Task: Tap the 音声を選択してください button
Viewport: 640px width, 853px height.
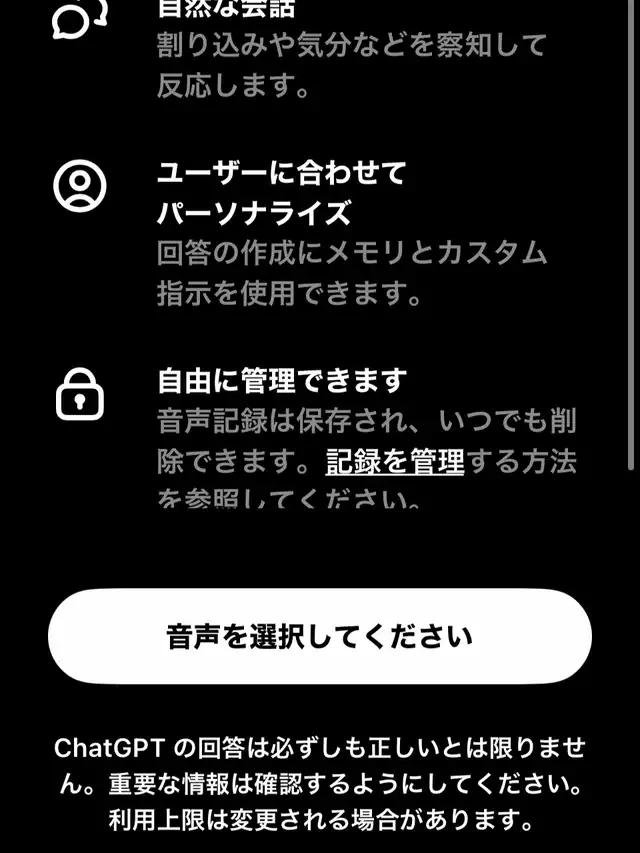Action: point(320,636)
